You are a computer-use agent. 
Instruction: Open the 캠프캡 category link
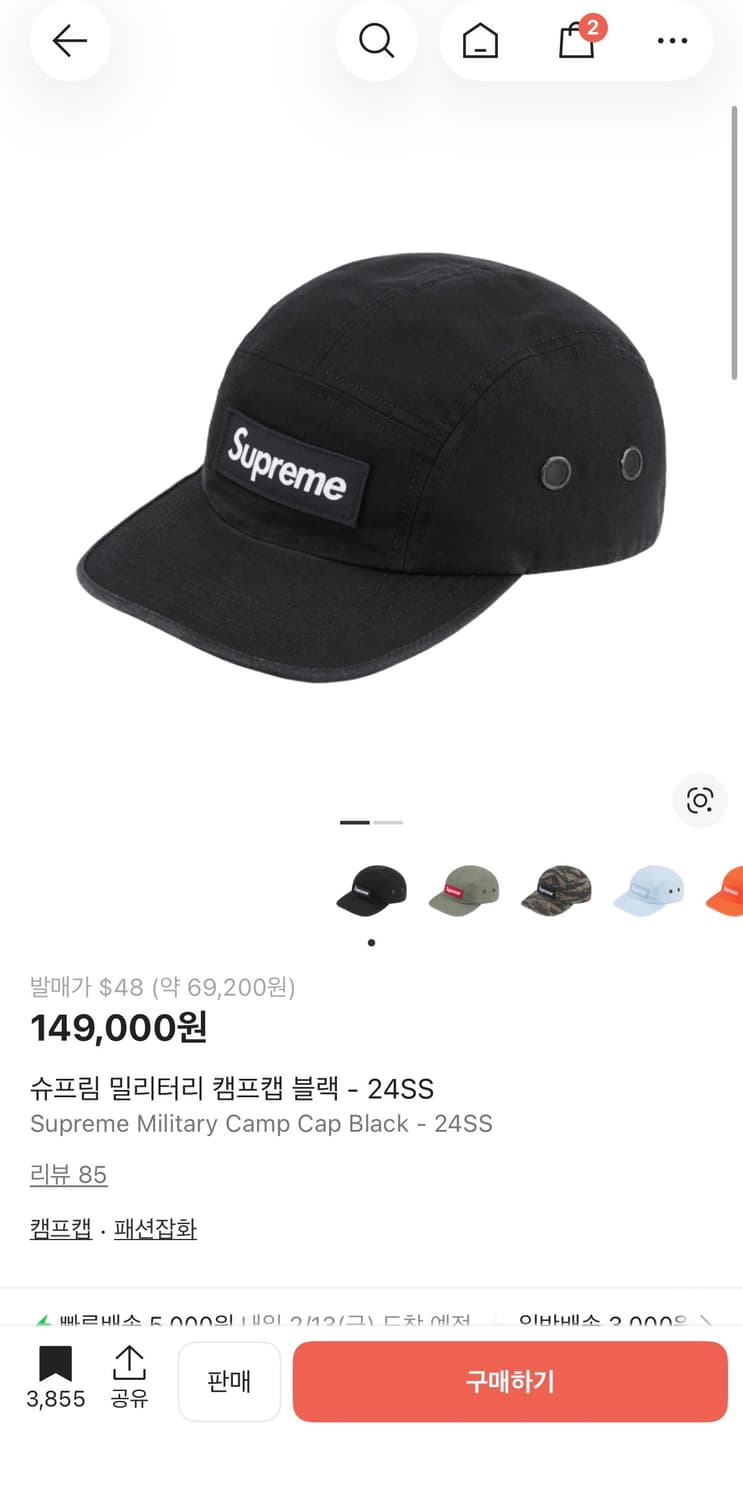(x=60, y=1228)
